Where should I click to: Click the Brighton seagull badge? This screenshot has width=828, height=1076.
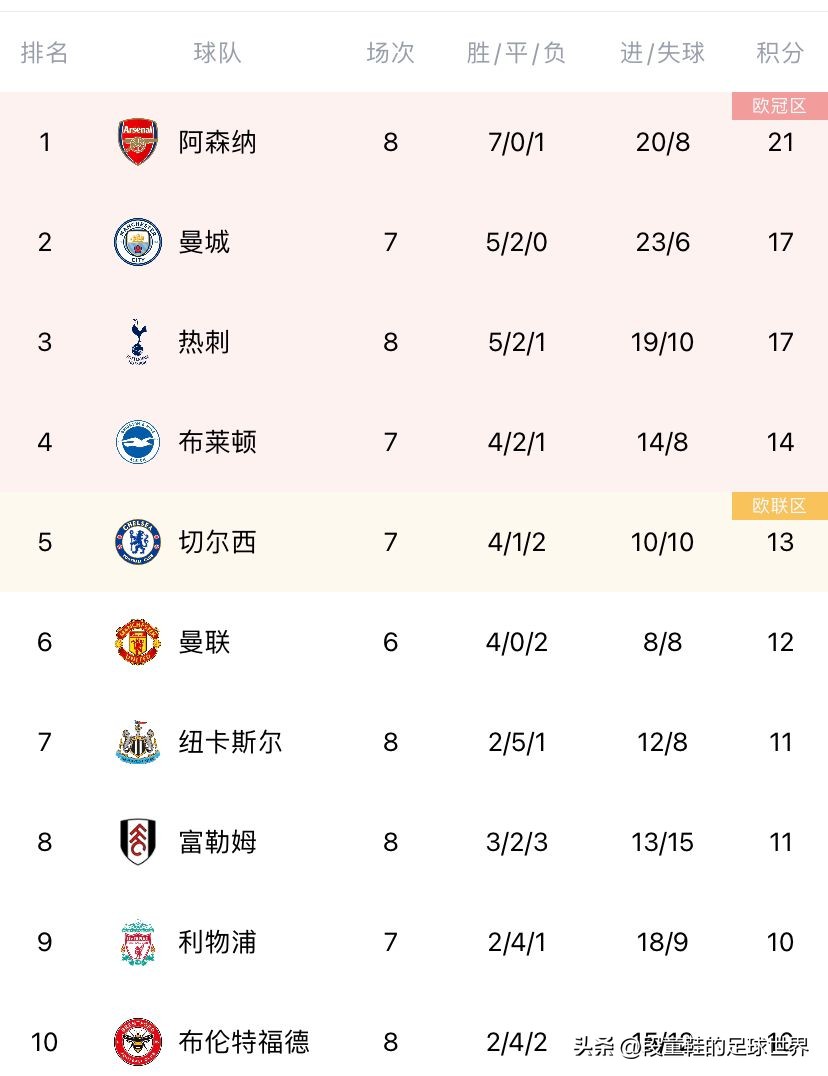pos(138,442)
